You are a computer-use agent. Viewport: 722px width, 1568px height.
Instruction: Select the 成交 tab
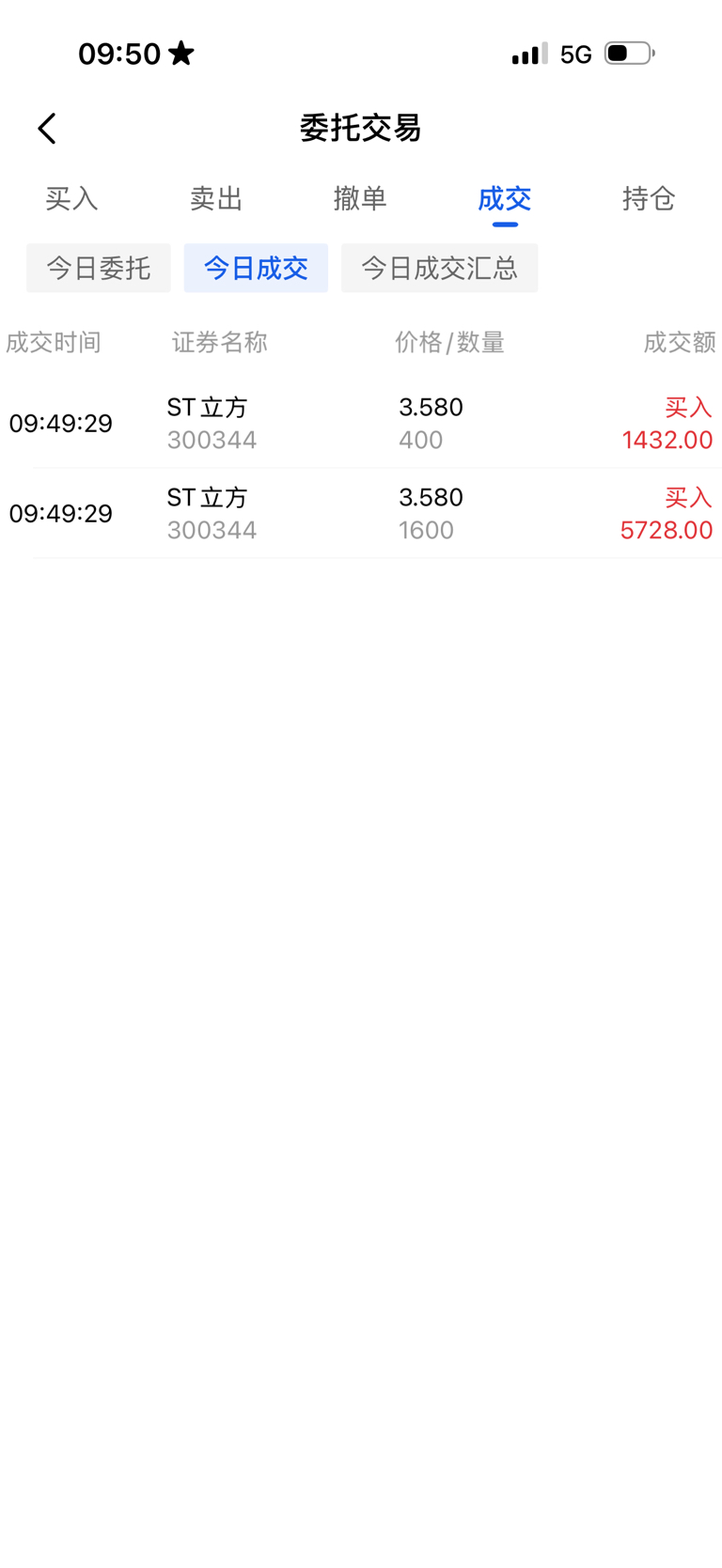(505, 198)
